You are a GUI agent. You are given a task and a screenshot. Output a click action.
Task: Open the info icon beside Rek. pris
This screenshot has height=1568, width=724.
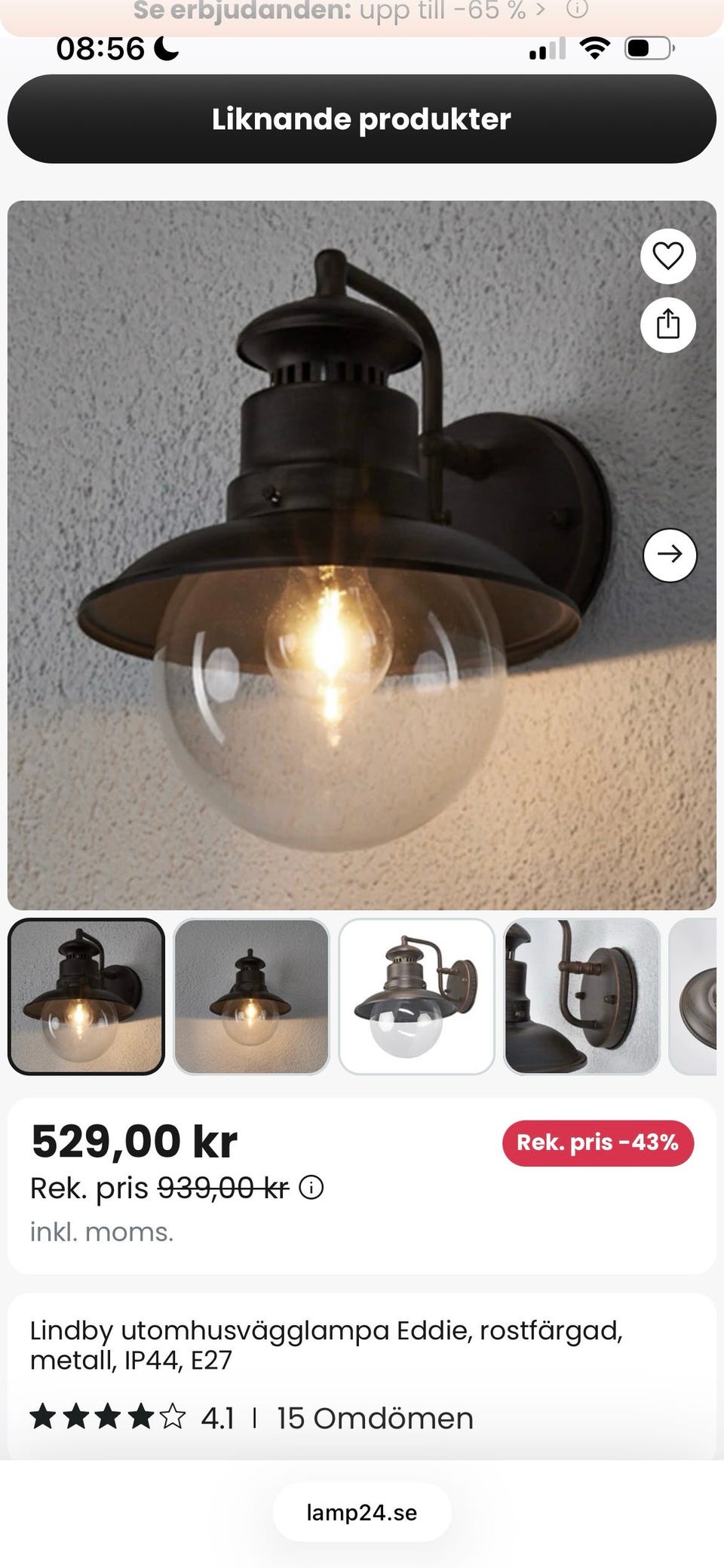point(310,1188)
